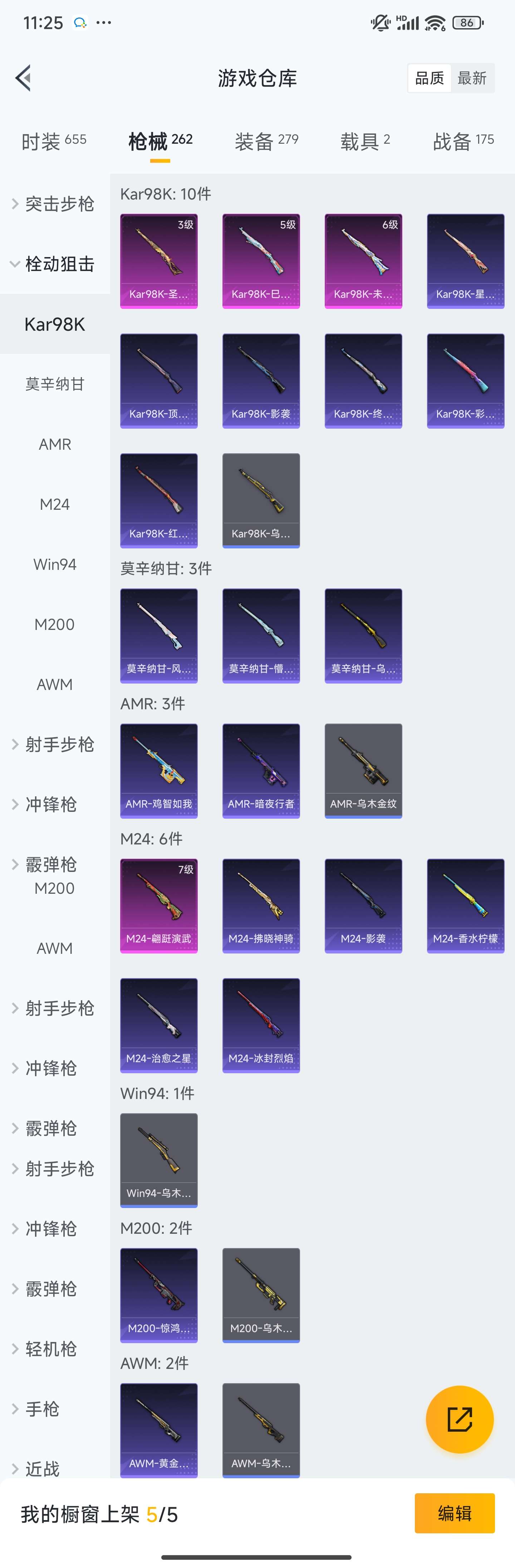
Task: Open the Kar98K-影袭 skin
Action: [261, 380]
